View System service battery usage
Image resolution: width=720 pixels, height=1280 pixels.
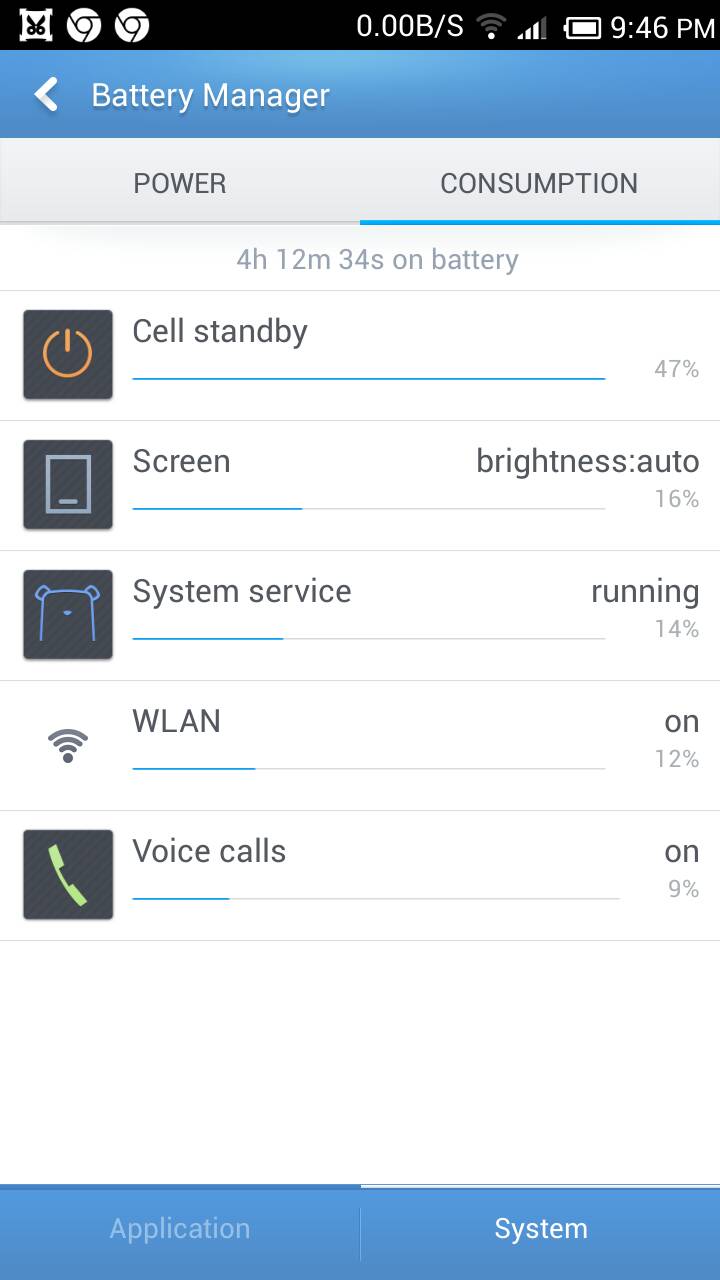tap(360, 616)
